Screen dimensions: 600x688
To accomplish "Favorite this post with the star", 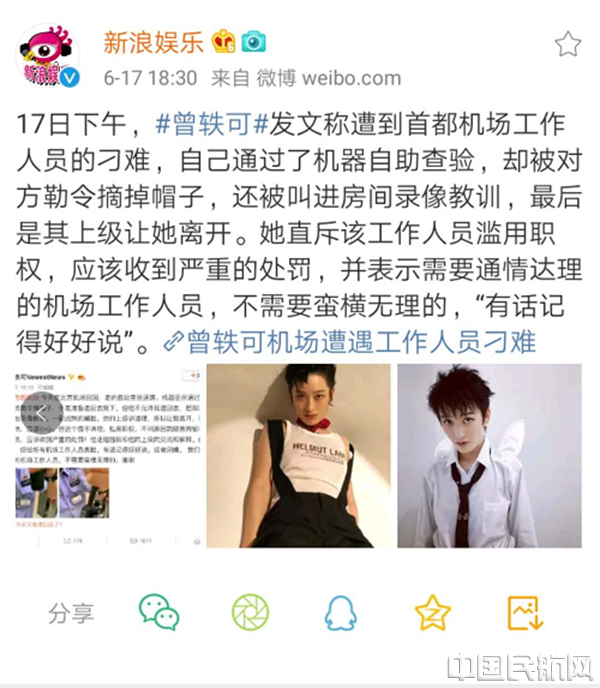I will coord(567,44).
